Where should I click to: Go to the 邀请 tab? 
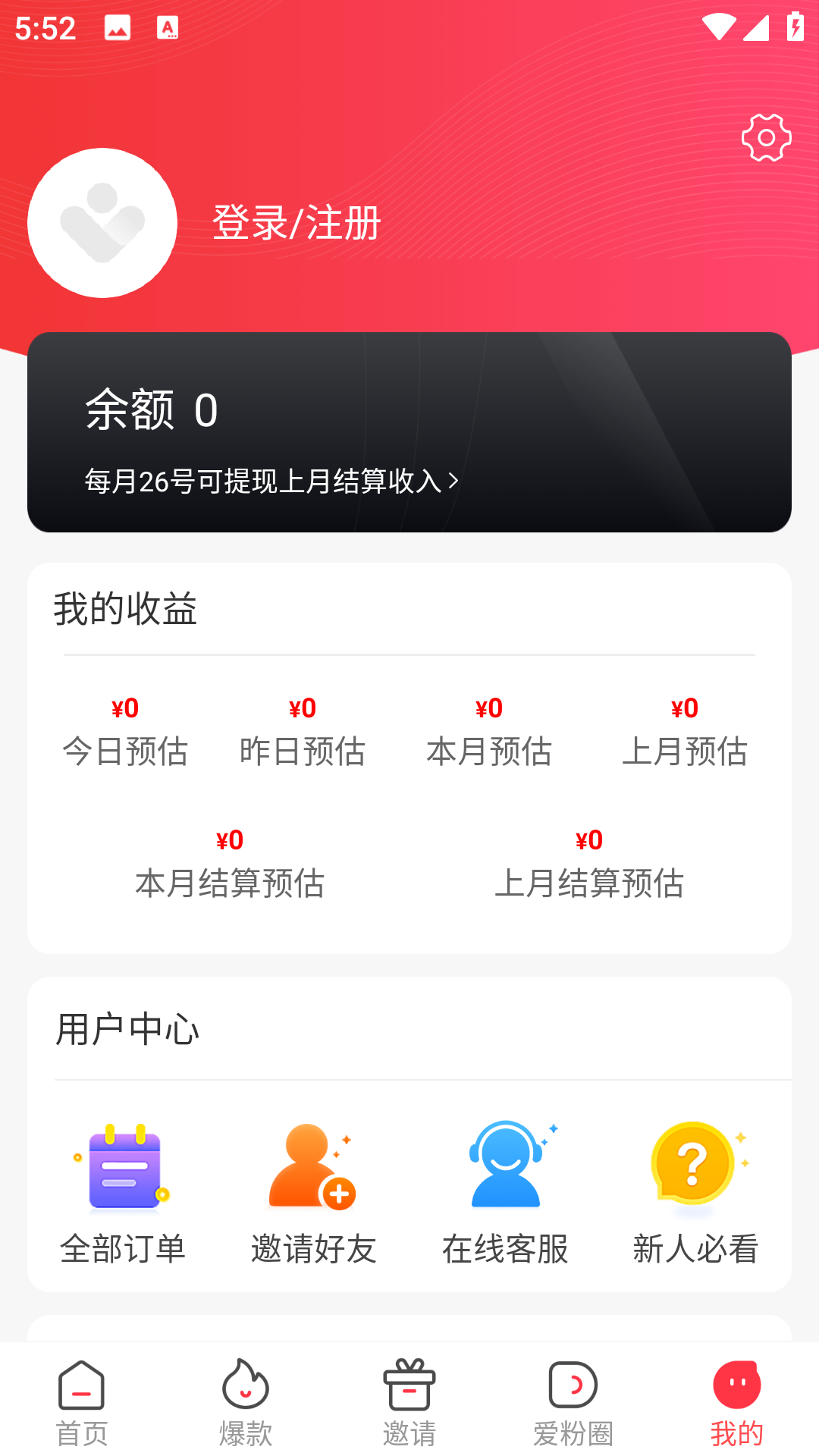pyautogui.click(x=409, y=1403)
